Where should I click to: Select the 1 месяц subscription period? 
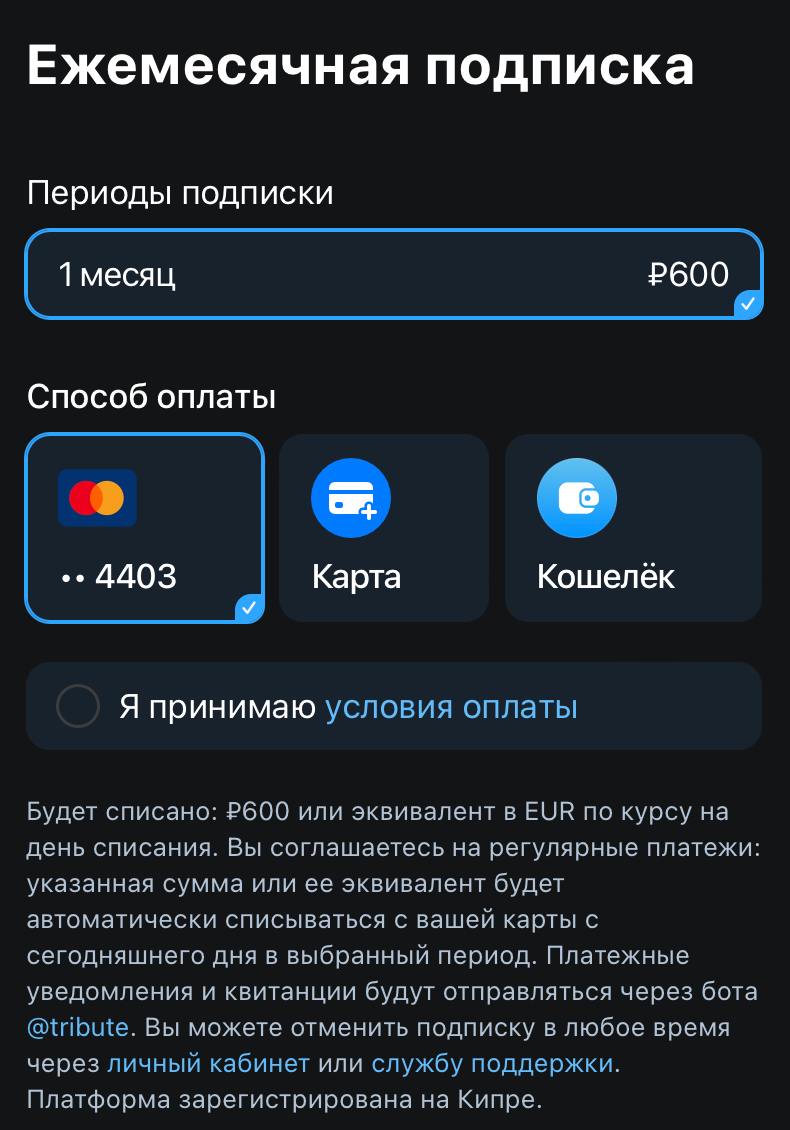tap(394, 274)
